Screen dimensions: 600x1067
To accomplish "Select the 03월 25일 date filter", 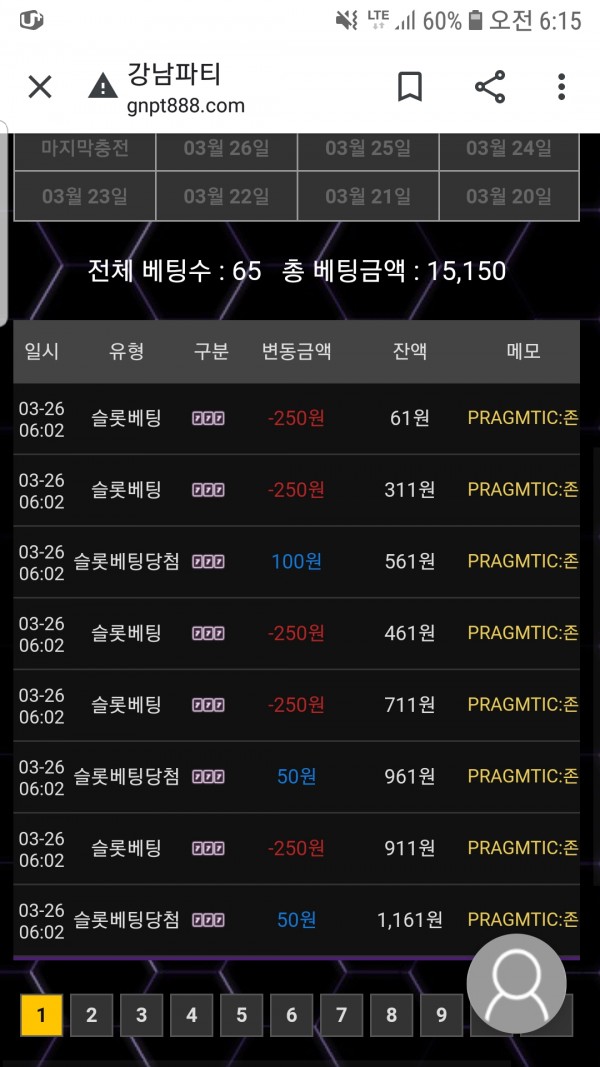I will tap(368, 149).
